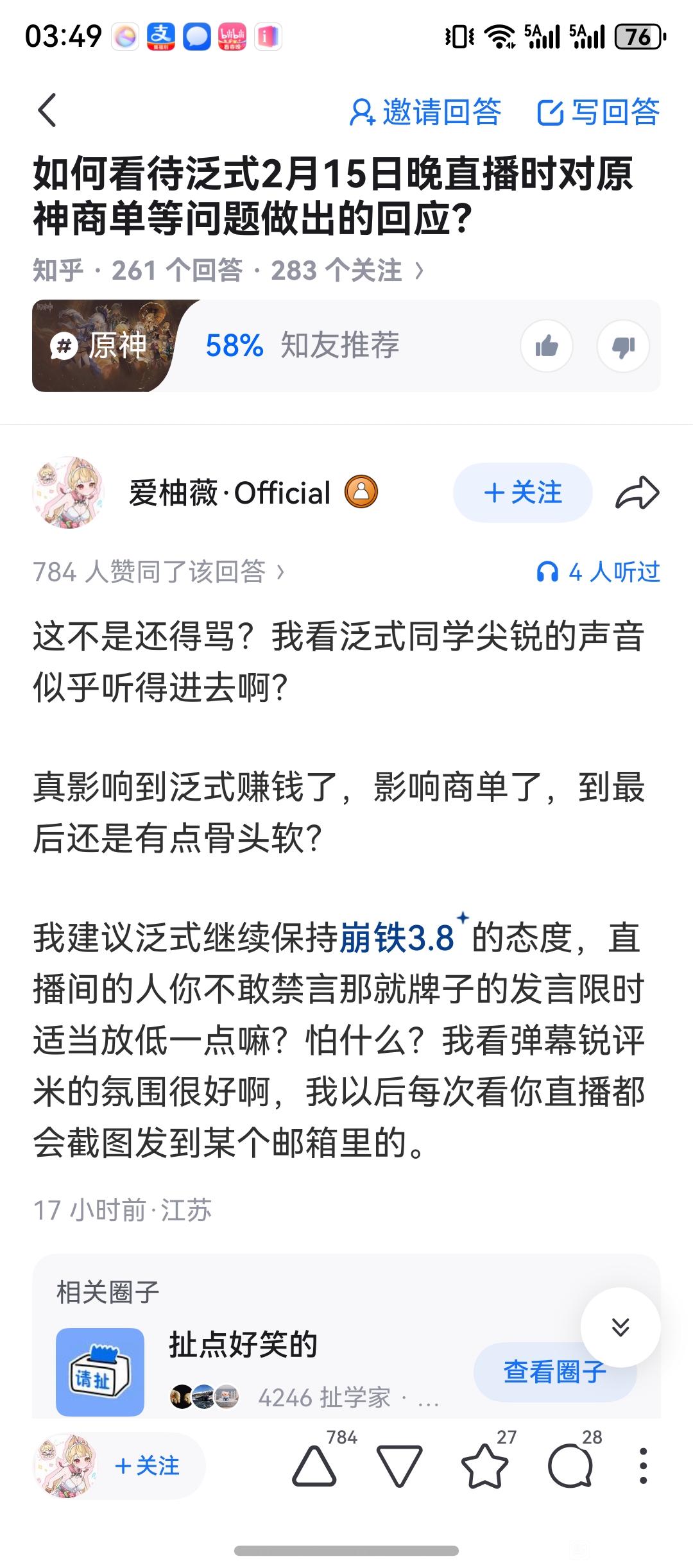Tap 邀请回答 to invite answers
This screenshot has height=1568, width=693.
[425, 112]
